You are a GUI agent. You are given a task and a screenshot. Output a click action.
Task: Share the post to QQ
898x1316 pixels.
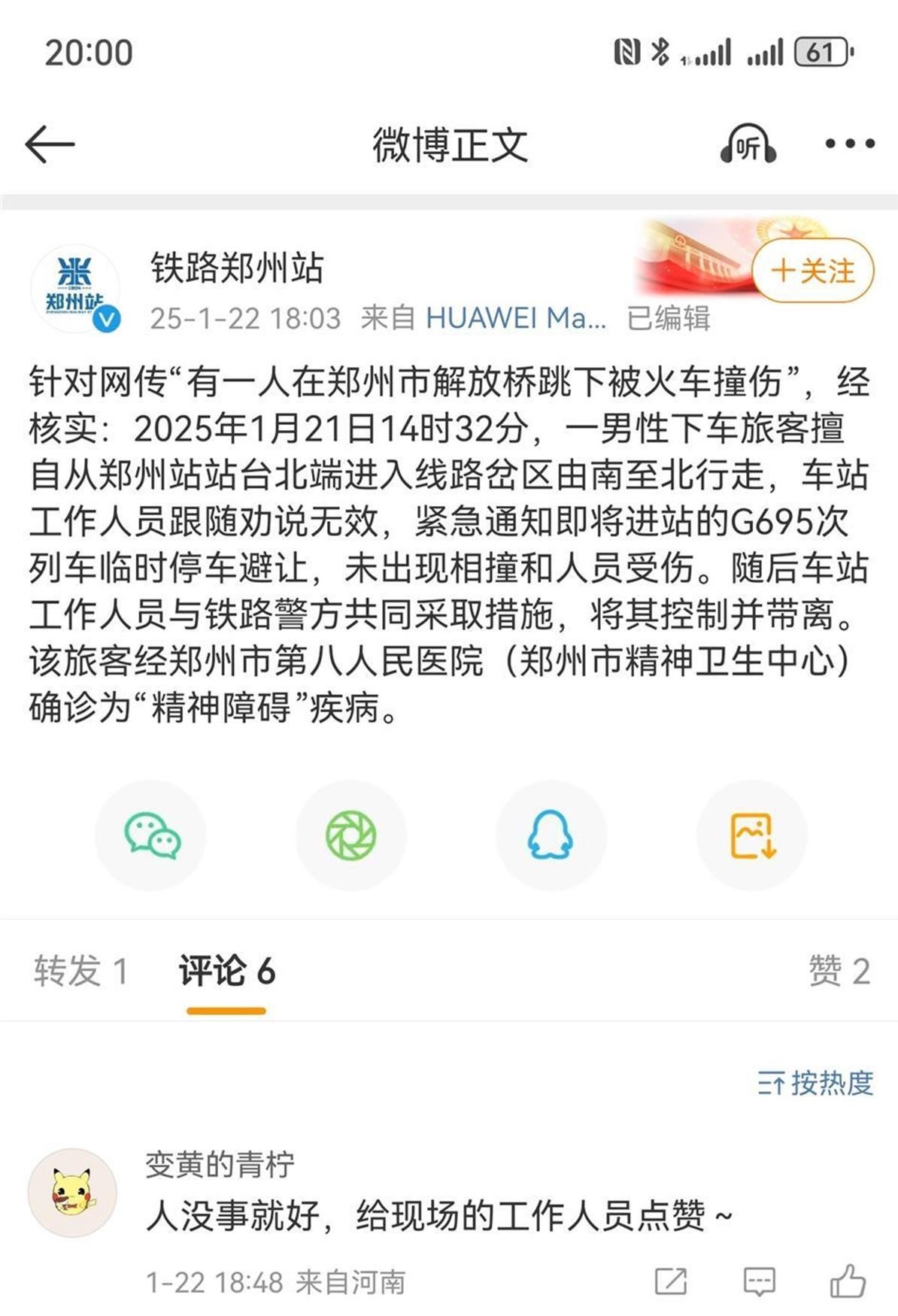click(551, 835)
